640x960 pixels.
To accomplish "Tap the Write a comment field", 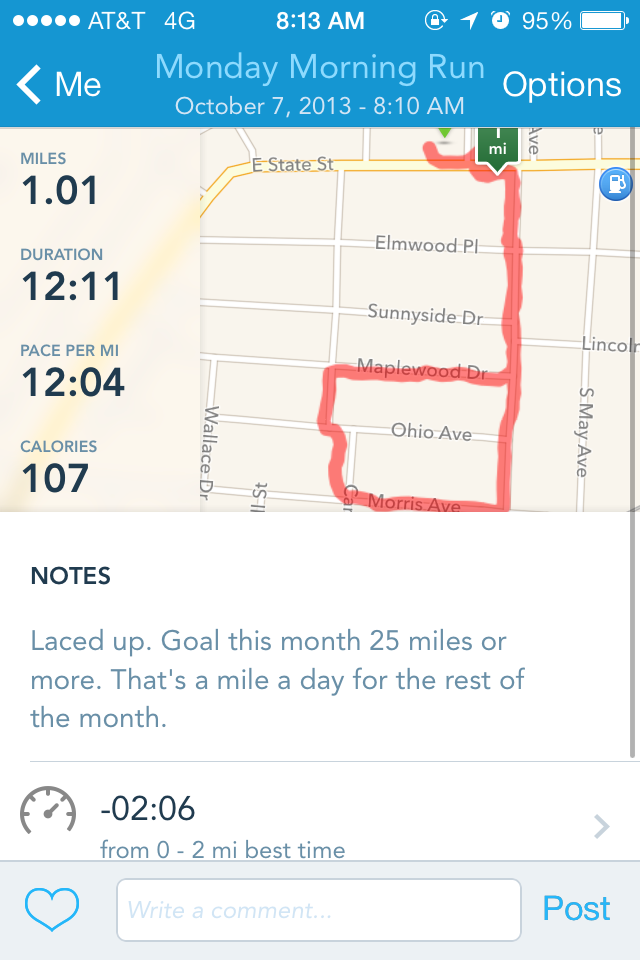I will pyautogui.click(x=318, y=910).
